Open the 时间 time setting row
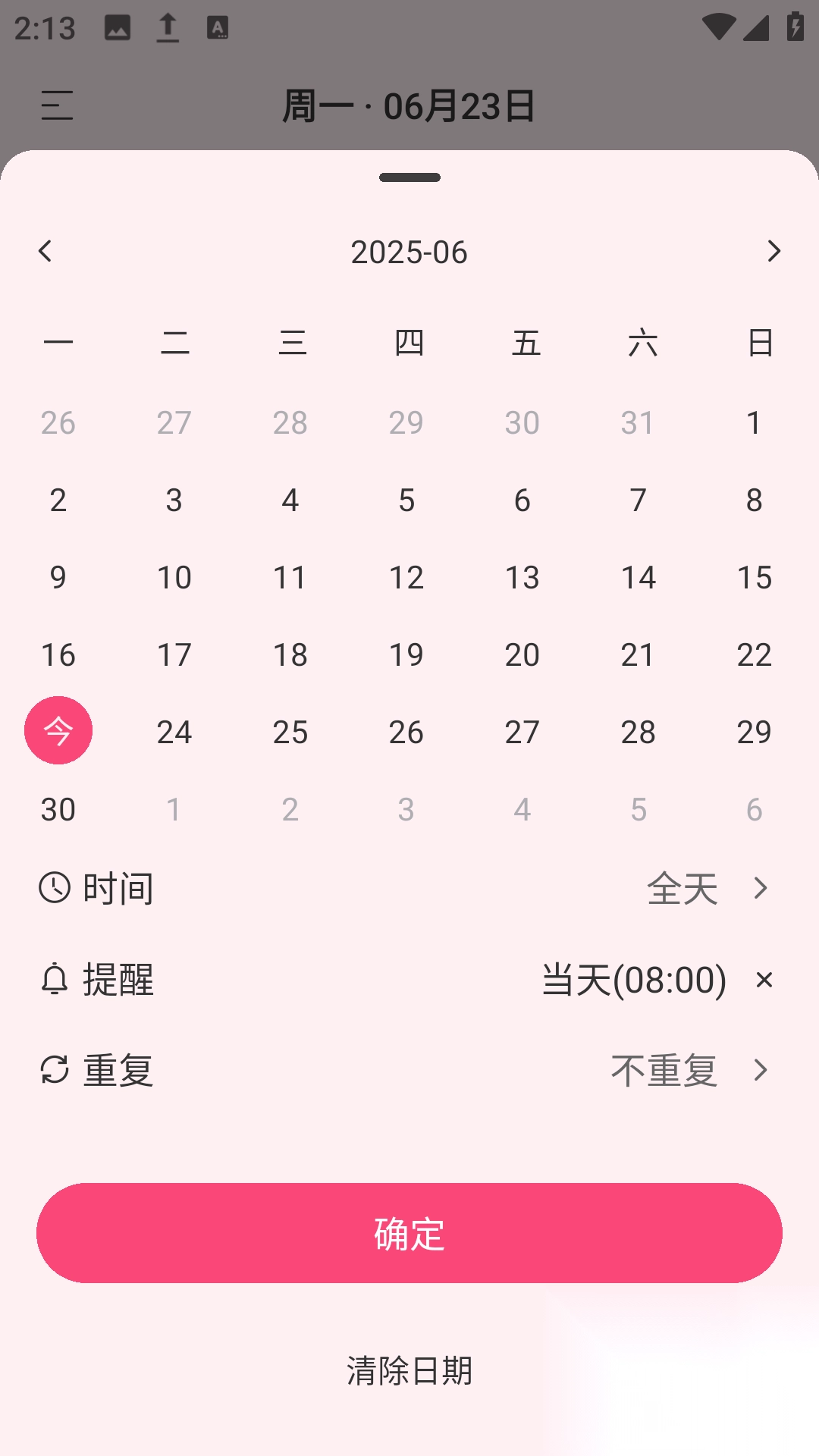This screenshot has width=819, height=1456. click(409, 888)
